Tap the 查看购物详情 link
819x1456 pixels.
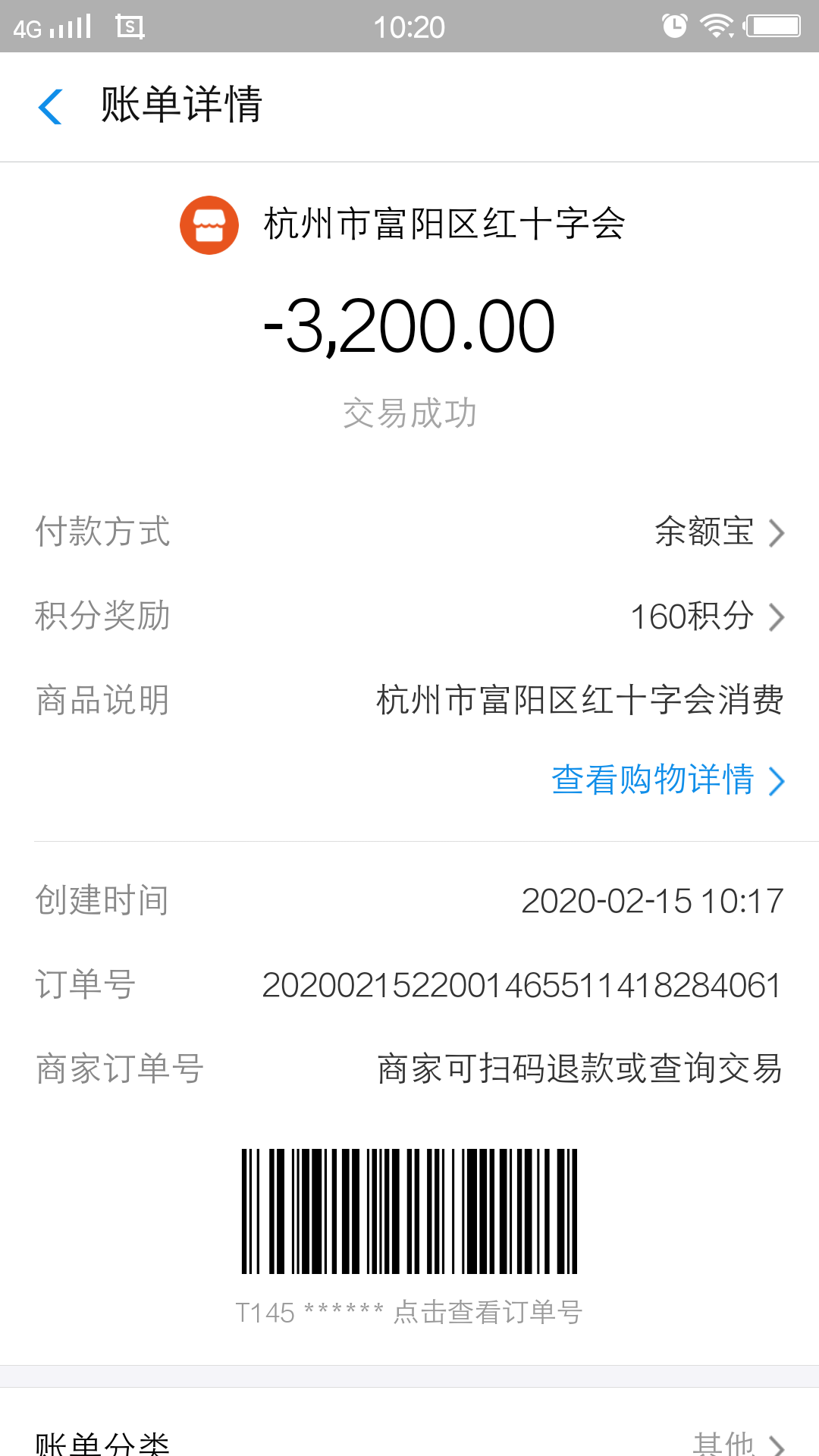coord(667,780)
